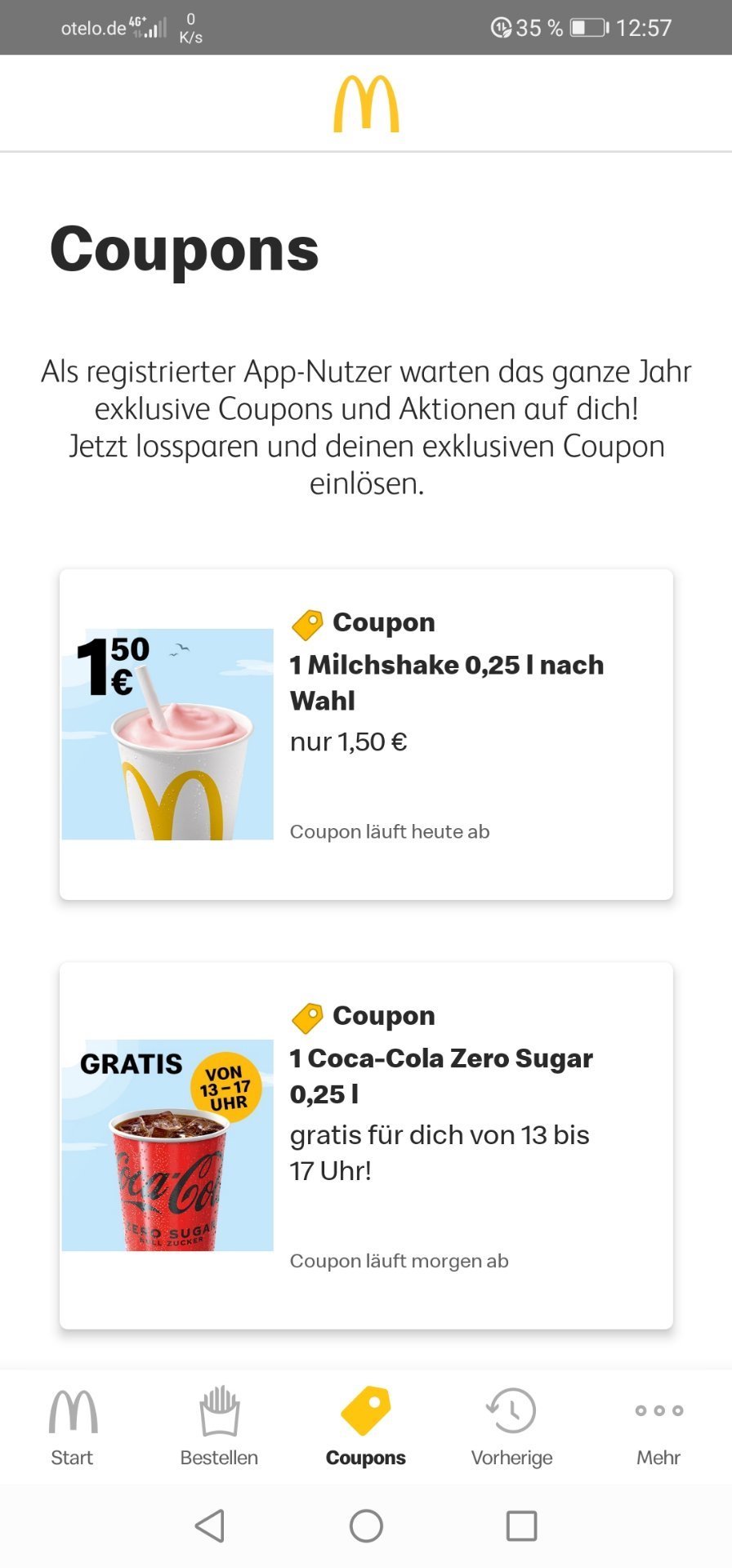
Task: Open the Mehr menu tab
Action: (x=658, y=1428)
